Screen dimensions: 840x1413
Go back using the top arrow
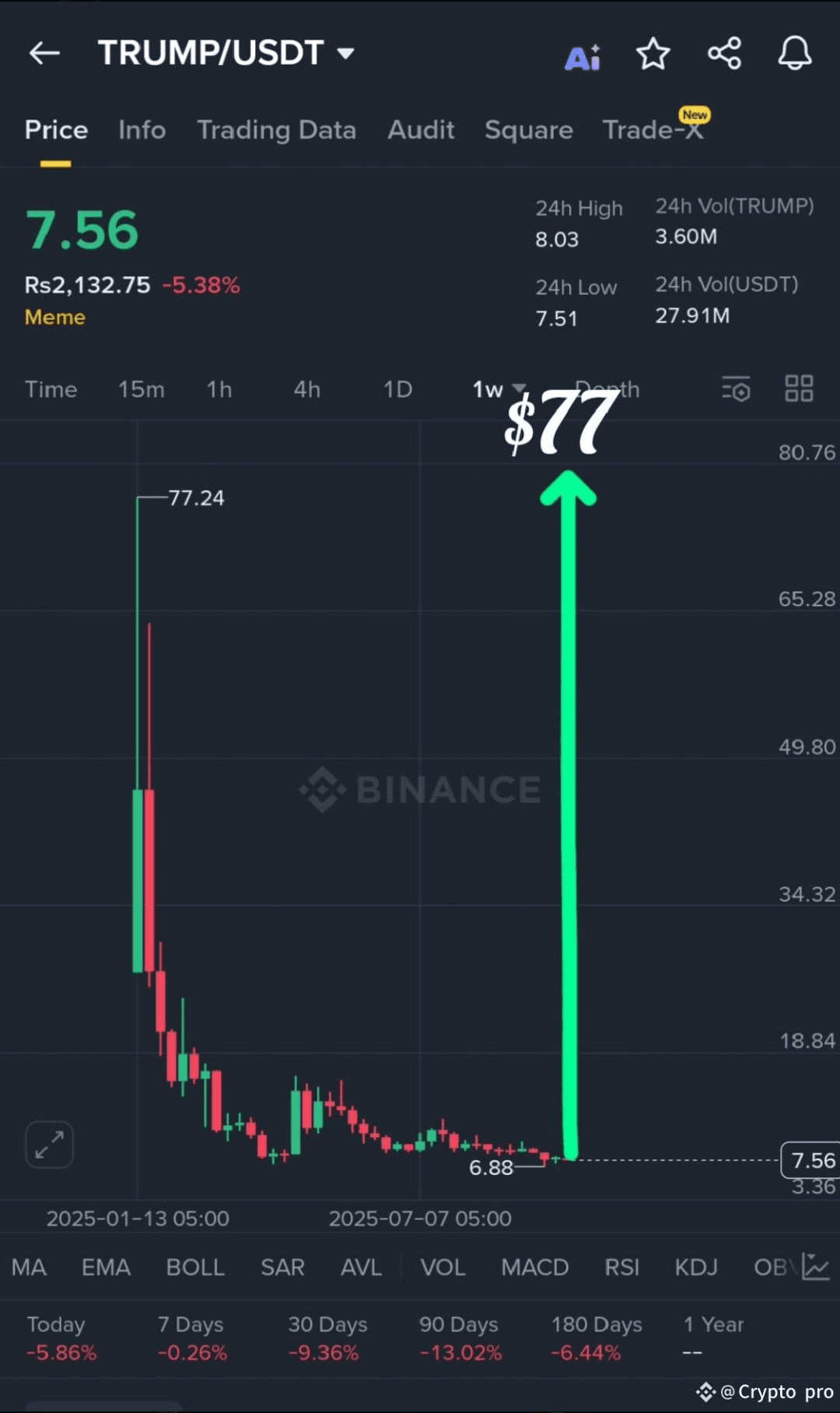pos(44,53)
